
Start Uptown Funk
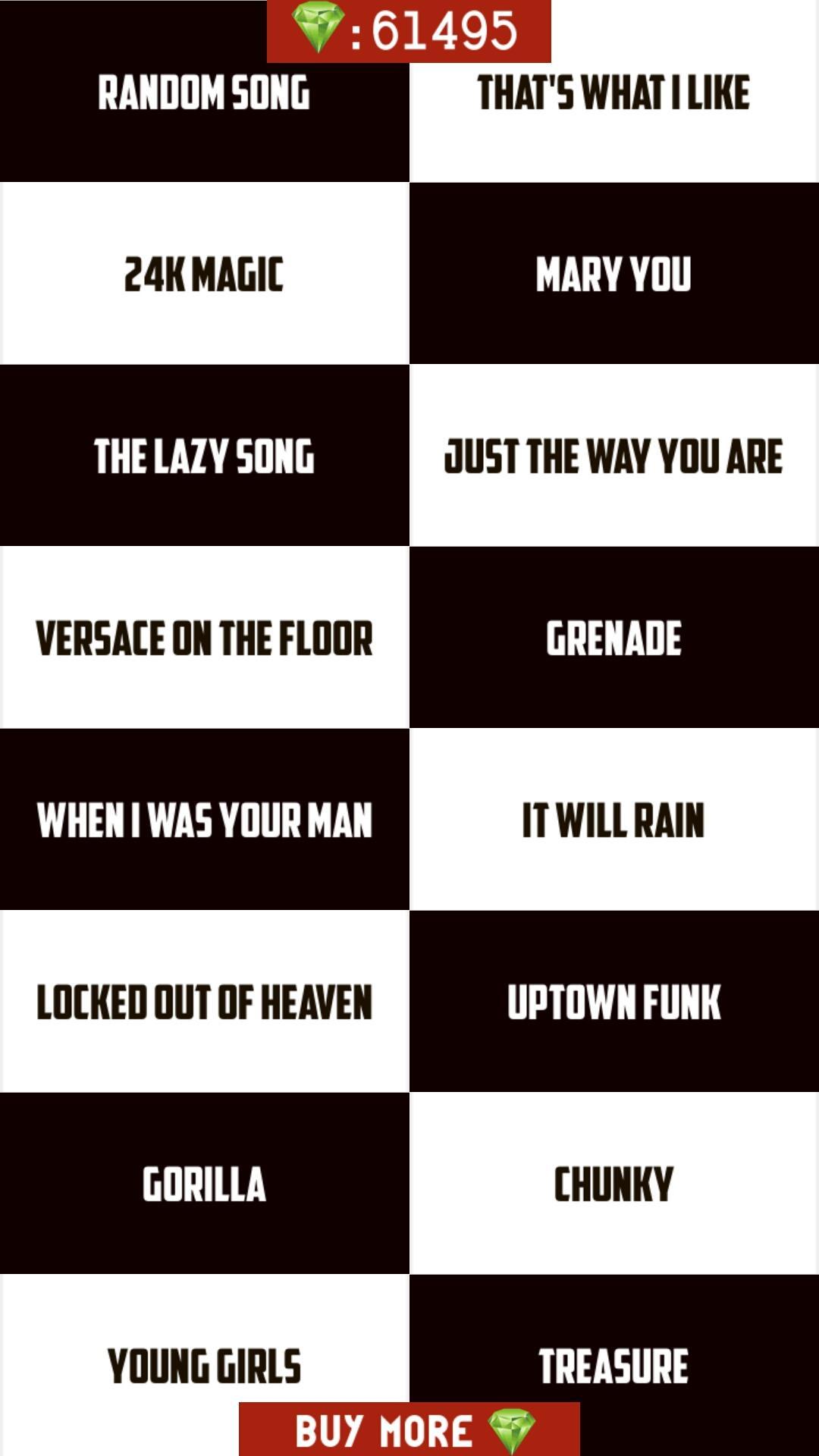pos(613,1002)
